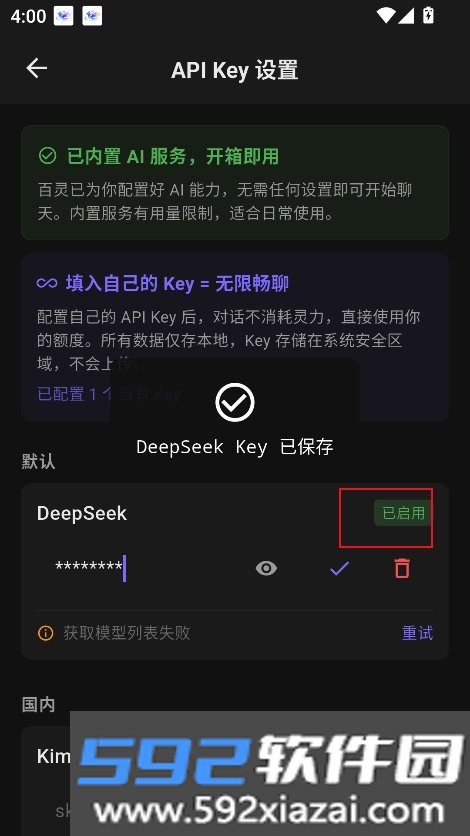Go back with the arrow icon
Screen dimensions: 470x836
(37, 68)
